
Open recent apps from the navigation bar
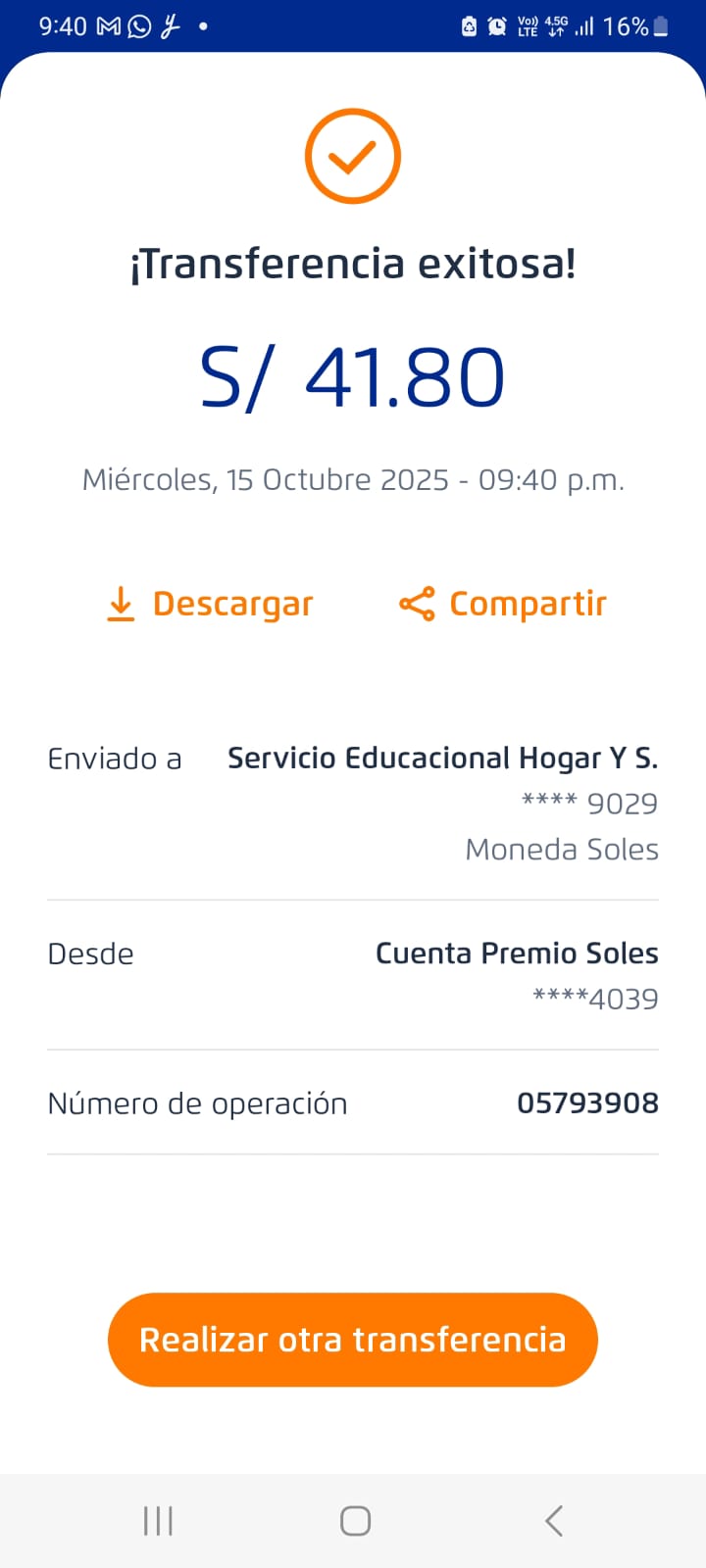[158, 1521]
